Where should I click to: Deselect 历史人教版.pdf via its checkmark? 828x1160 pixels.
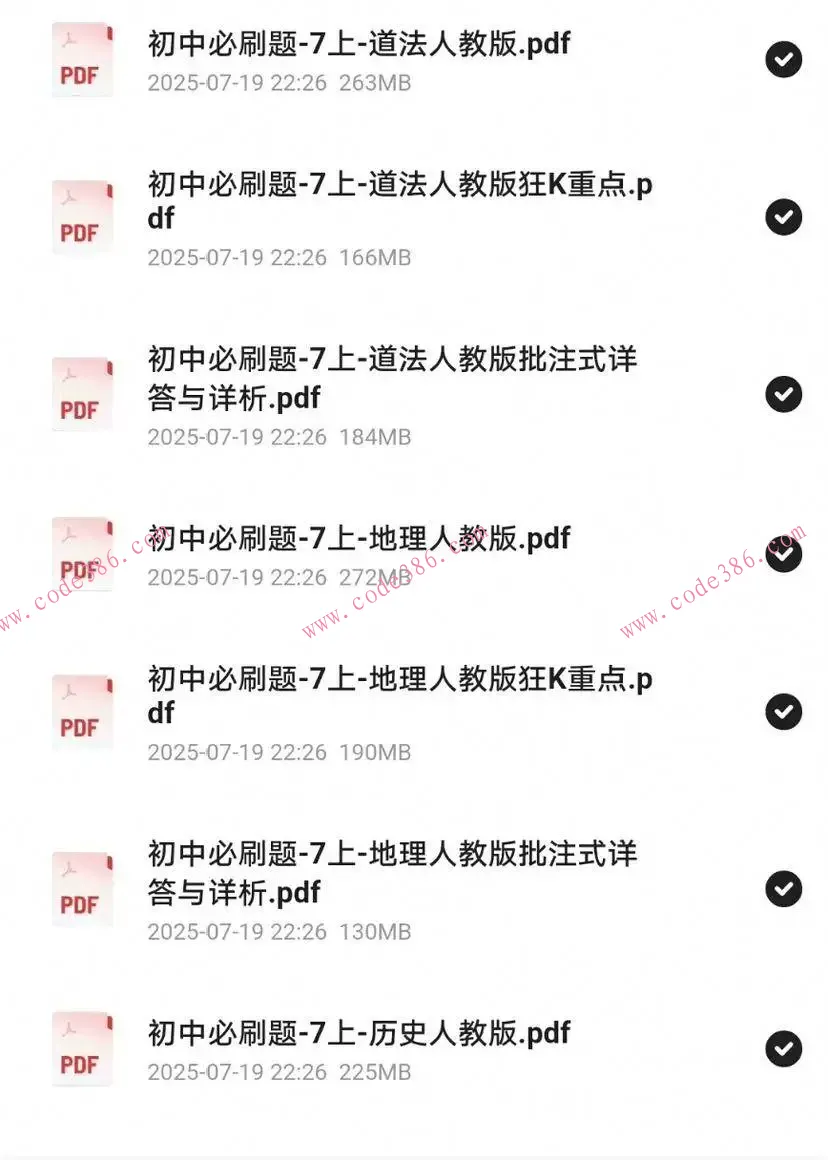coord(784,1048)
